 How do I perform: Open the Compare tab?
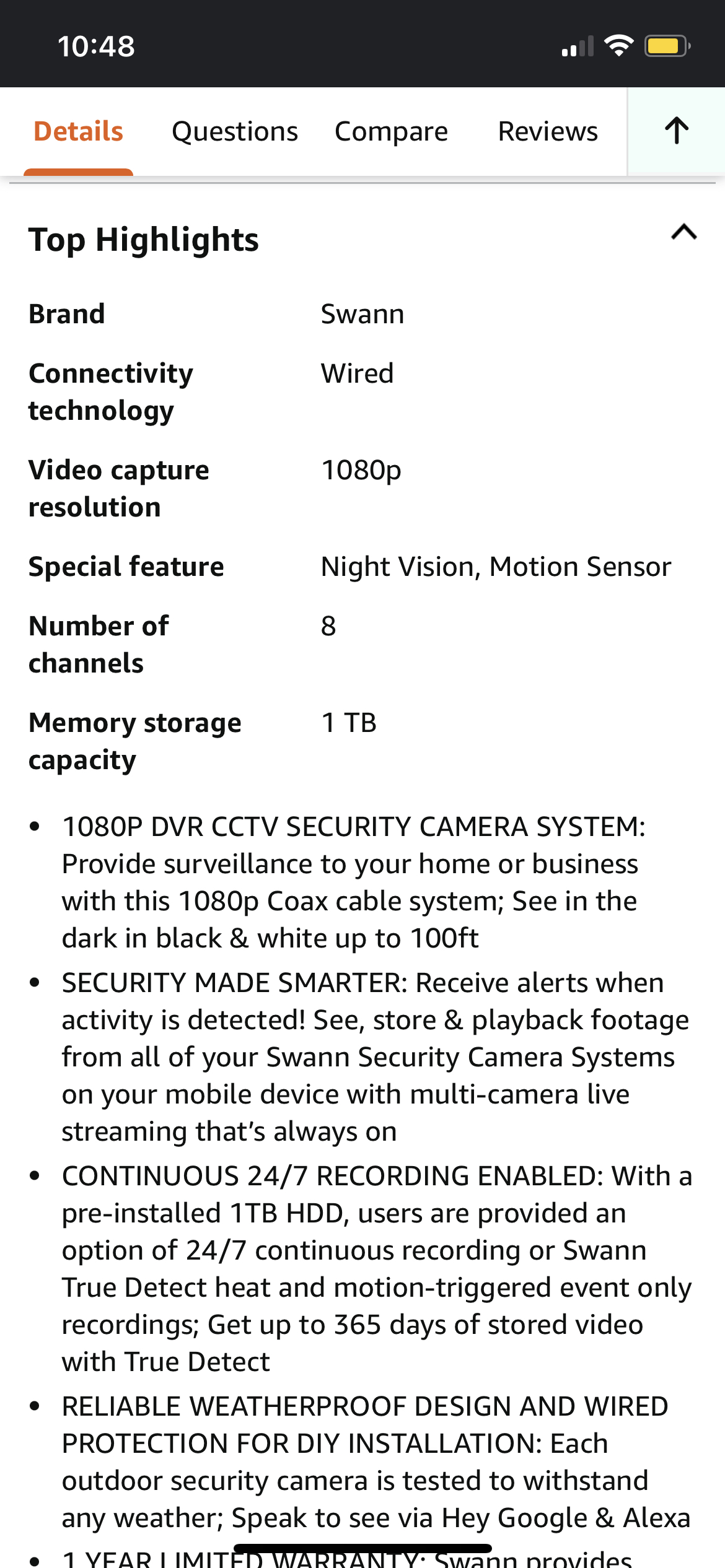coord(391,131)
